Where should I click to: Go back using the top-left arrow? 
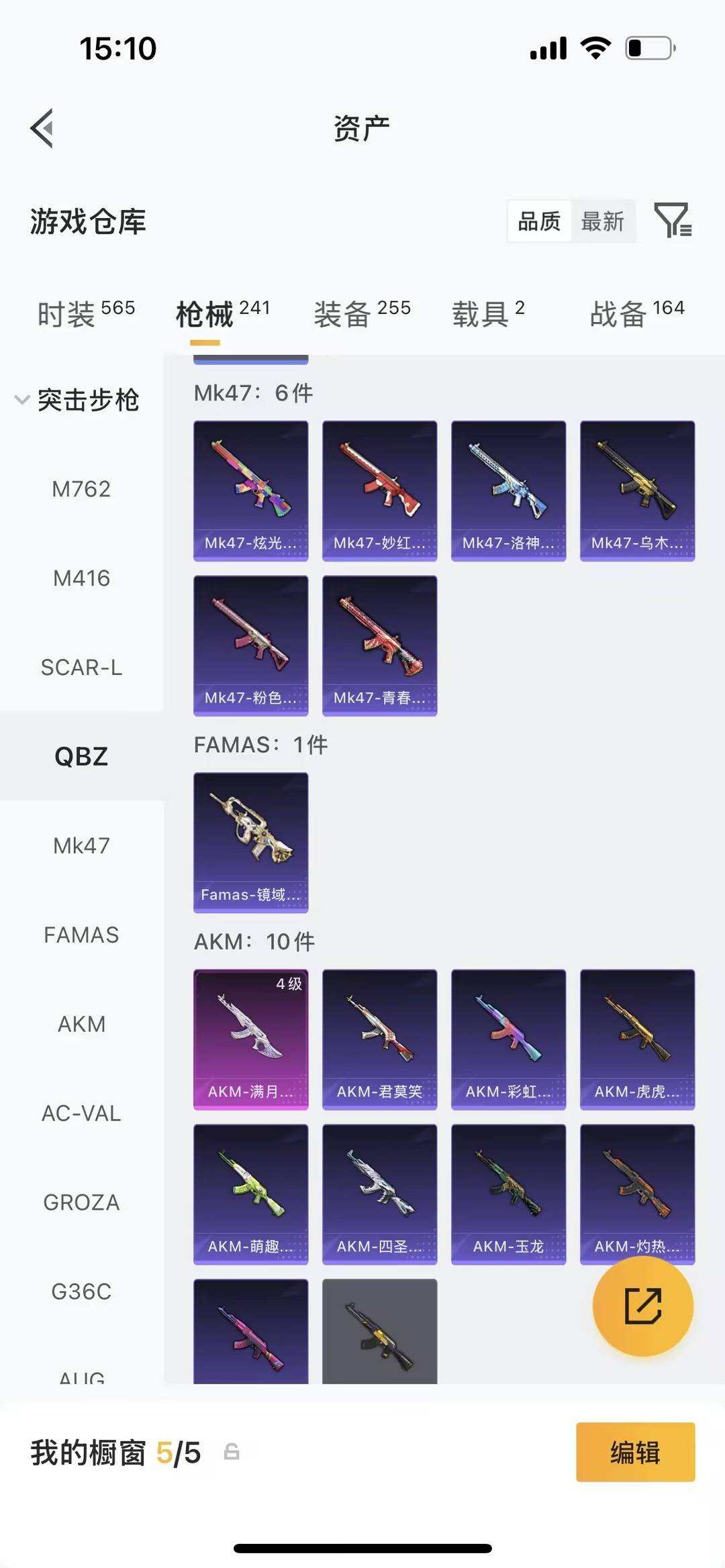pos(42,127)
